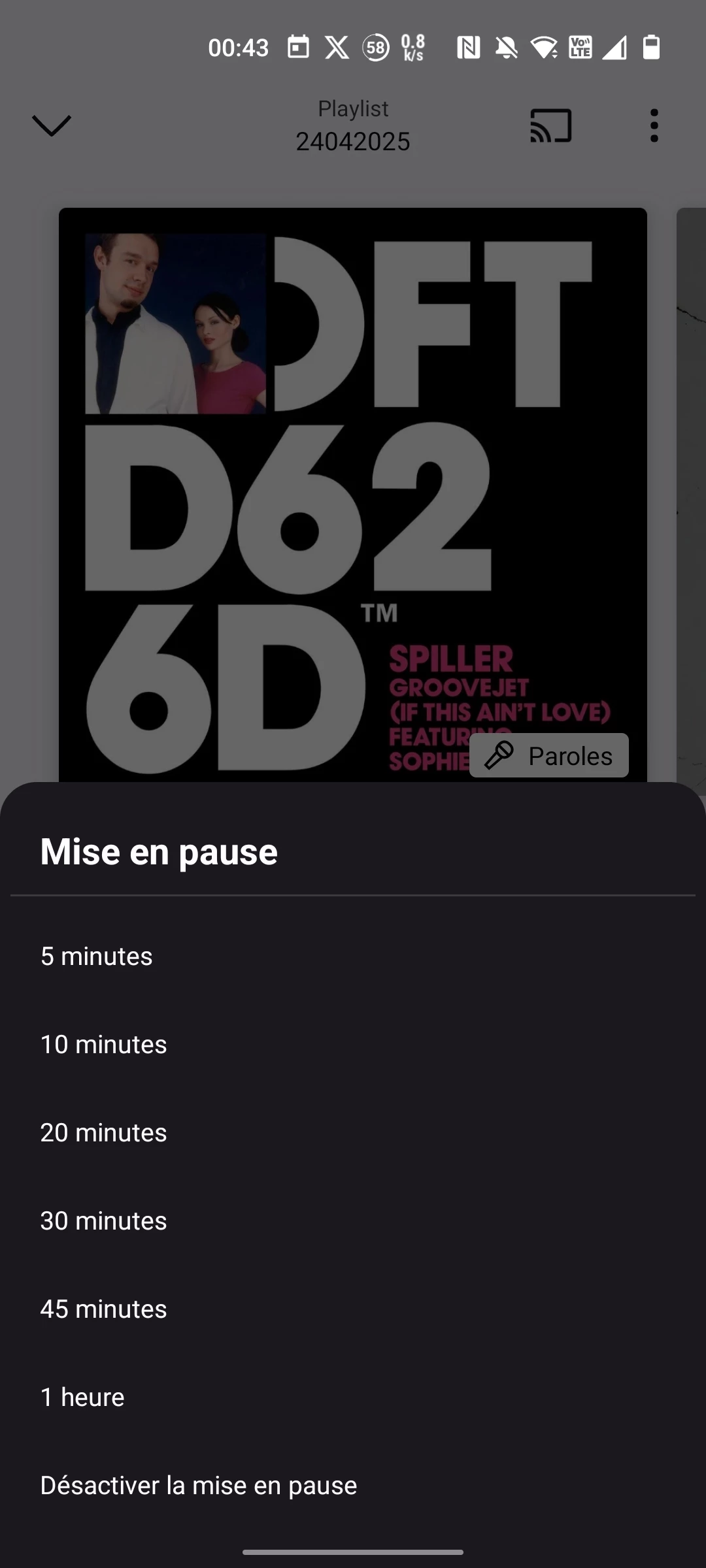The image size is (706, 1568).
Task: Select 45 minutes timer
Action: point(104,1309)
